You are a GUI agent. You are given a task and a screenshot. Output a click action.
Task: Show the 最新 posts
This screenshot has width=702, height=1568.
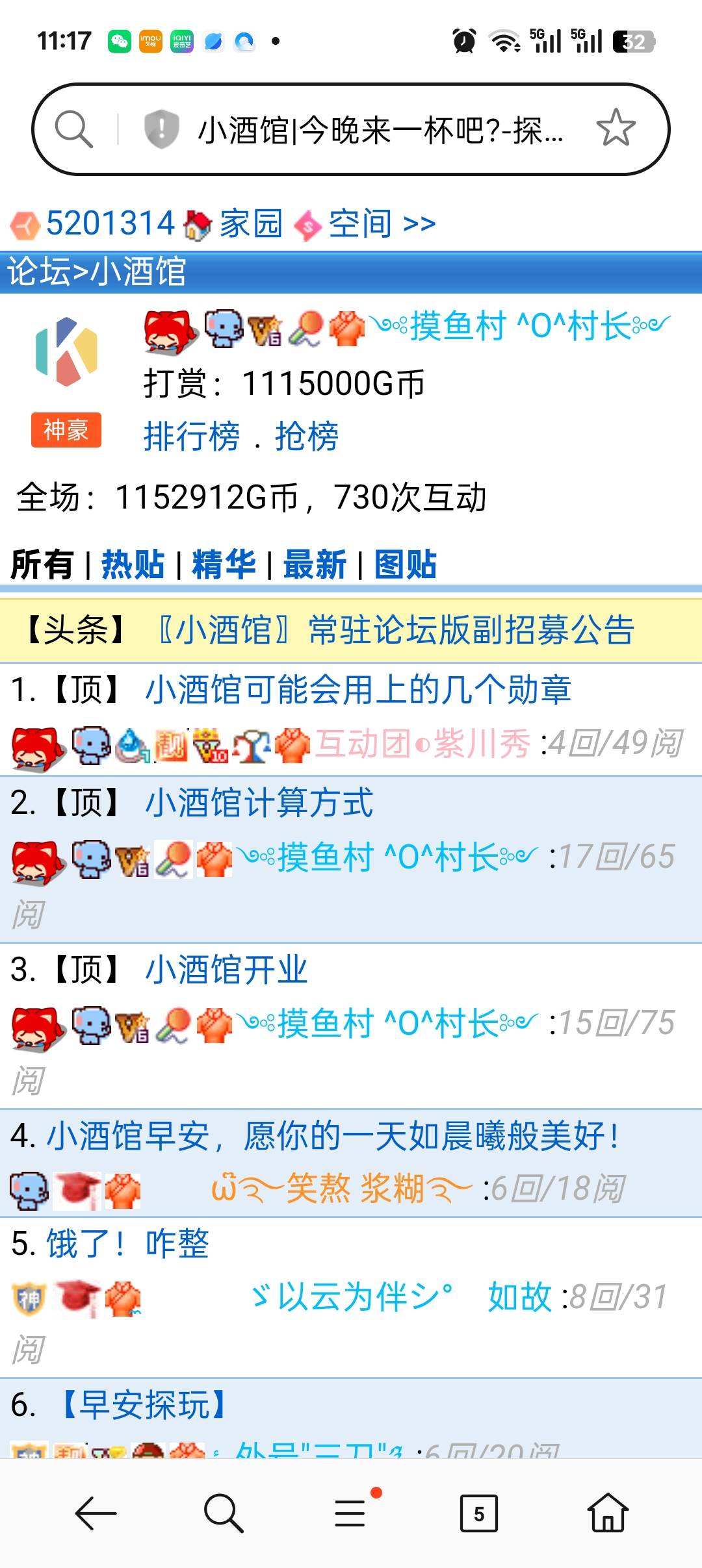(315, 564)
